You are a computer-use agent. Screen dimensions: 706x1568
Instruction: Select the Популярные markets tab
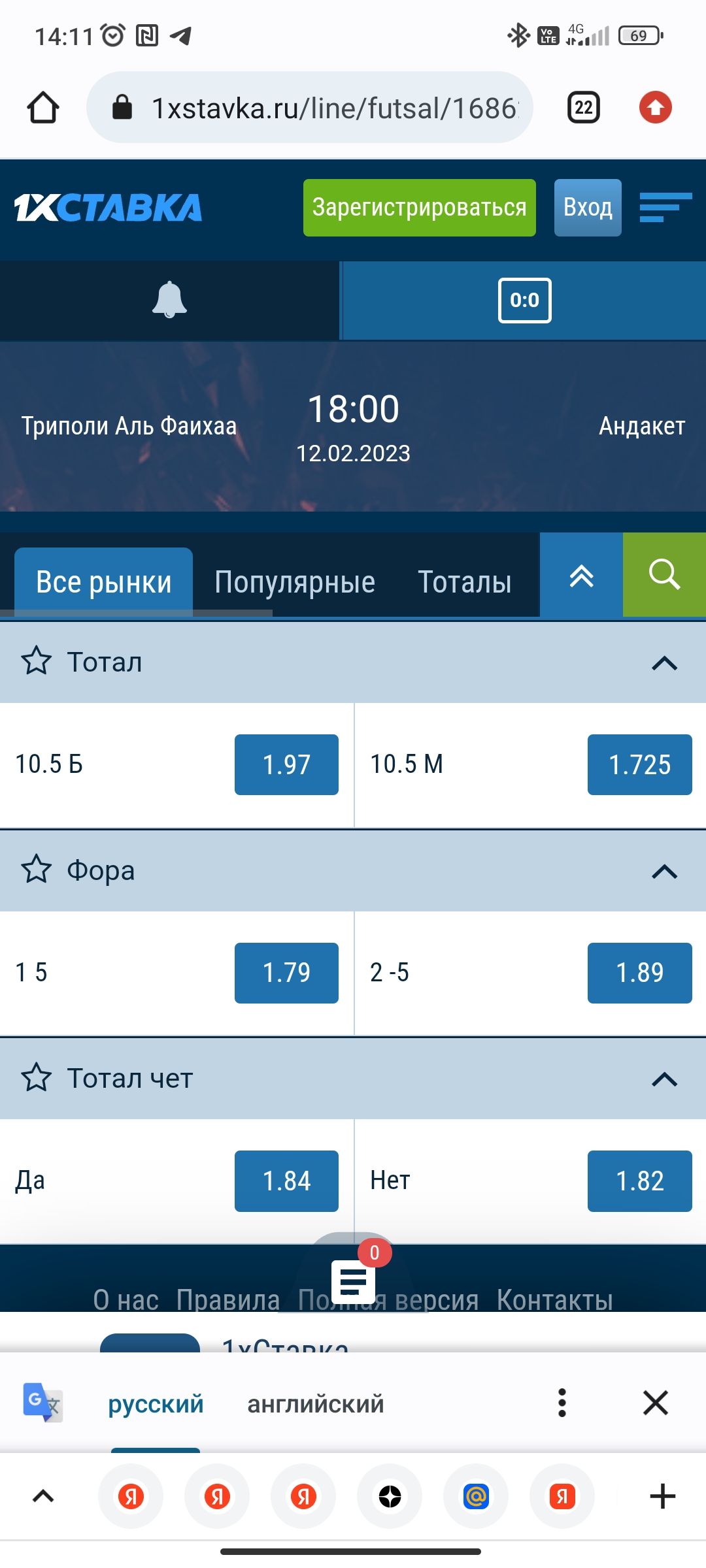point(294,581)
